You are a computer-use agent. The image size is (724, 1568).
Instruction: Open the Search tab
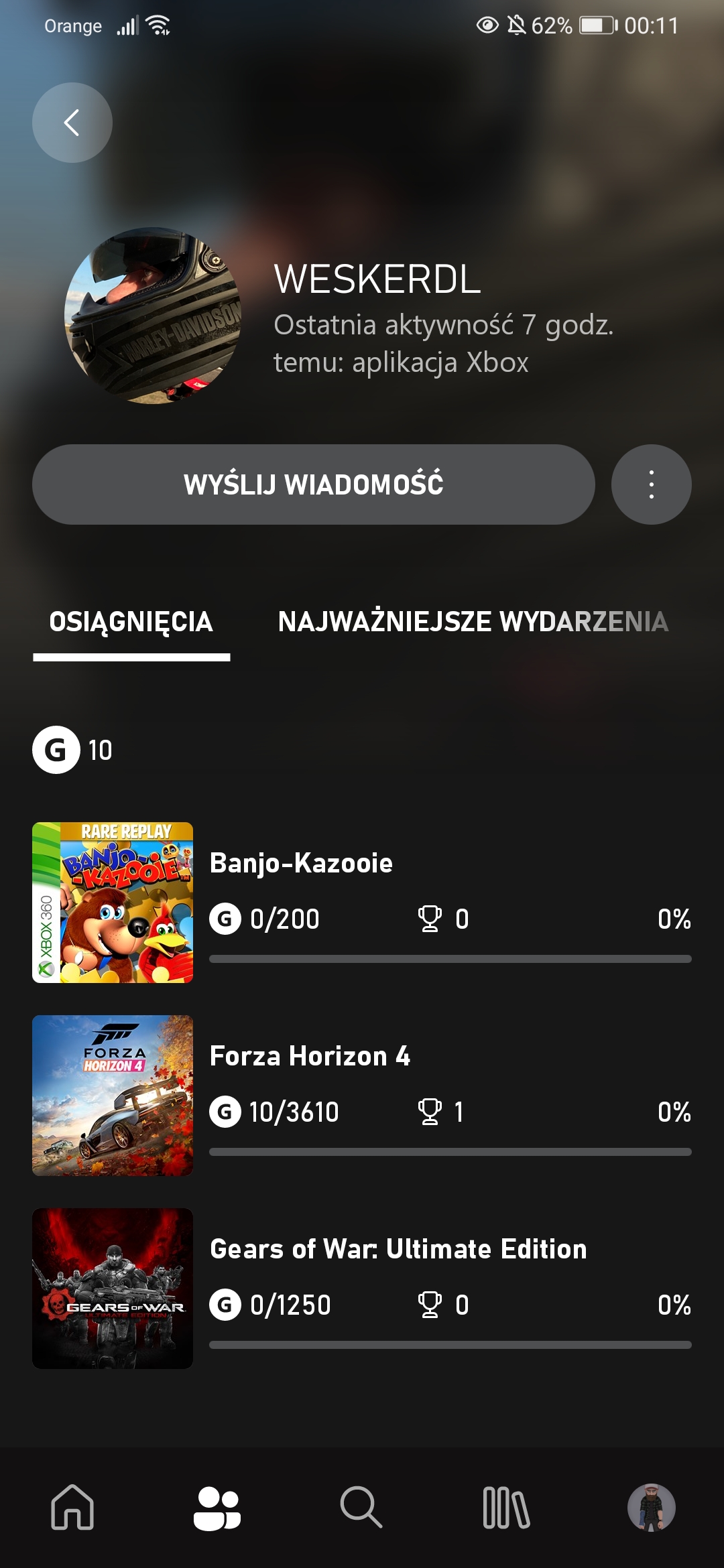(x=361, y=1508)
